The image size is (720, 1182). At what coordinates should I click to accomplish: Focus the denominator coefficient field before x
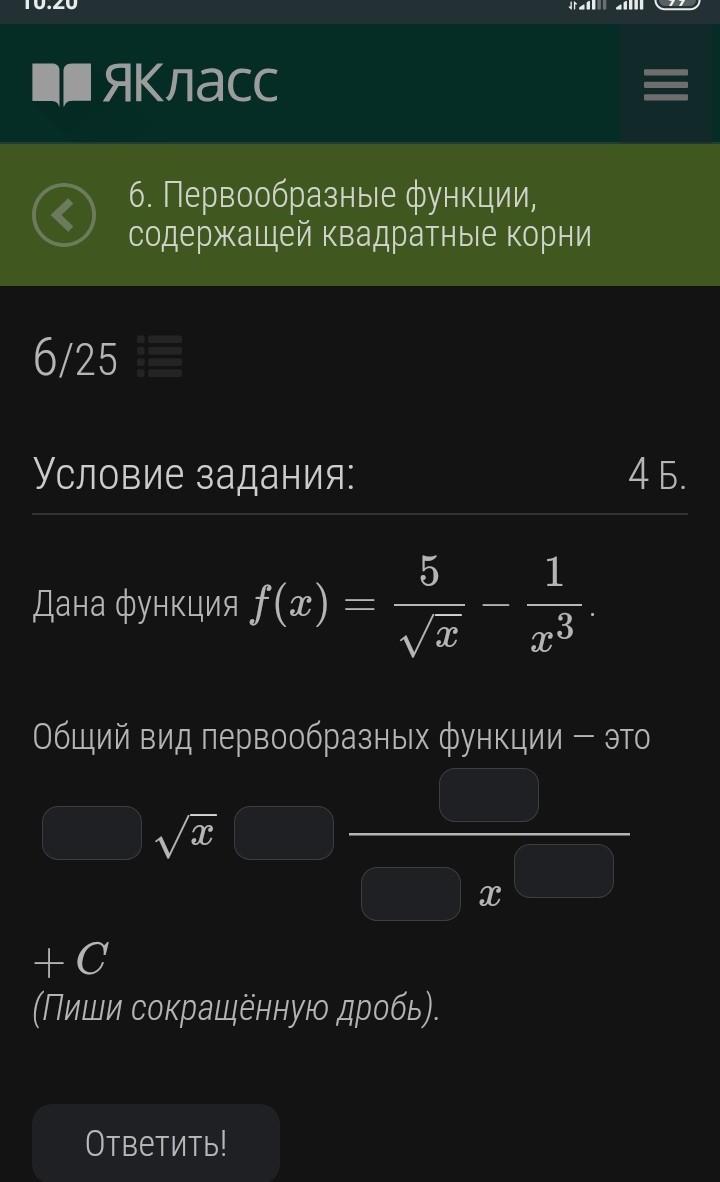coord(411,893)
